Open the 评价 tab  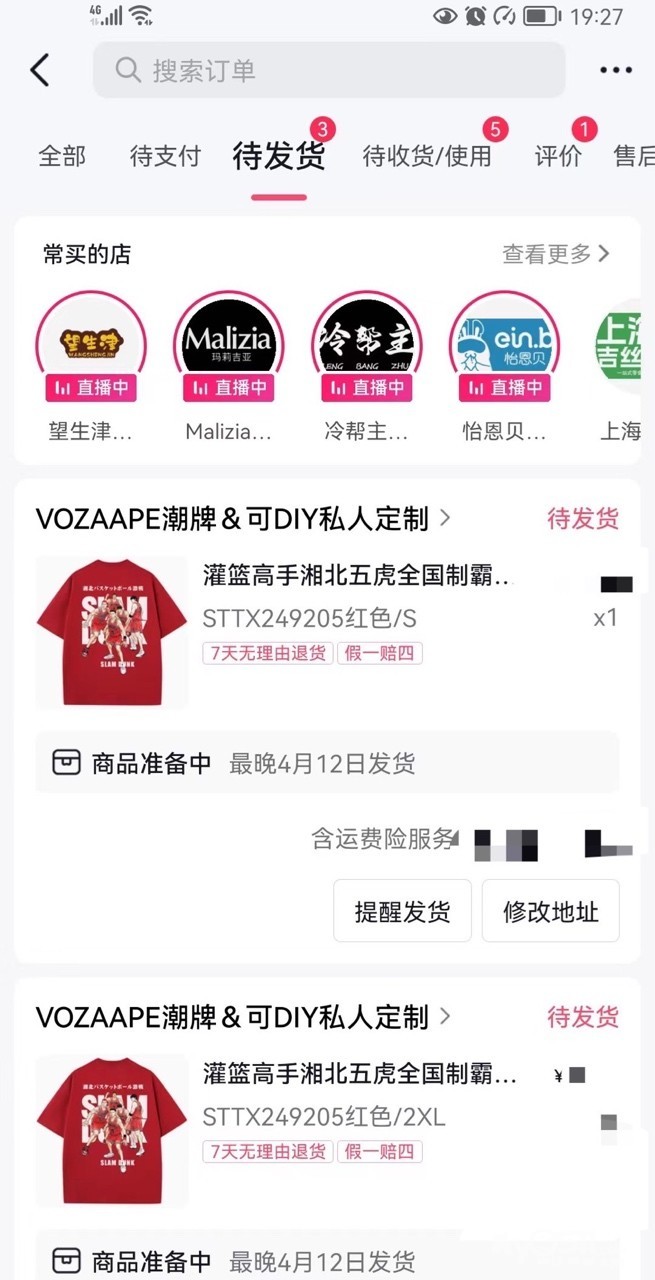pos(558,156)
